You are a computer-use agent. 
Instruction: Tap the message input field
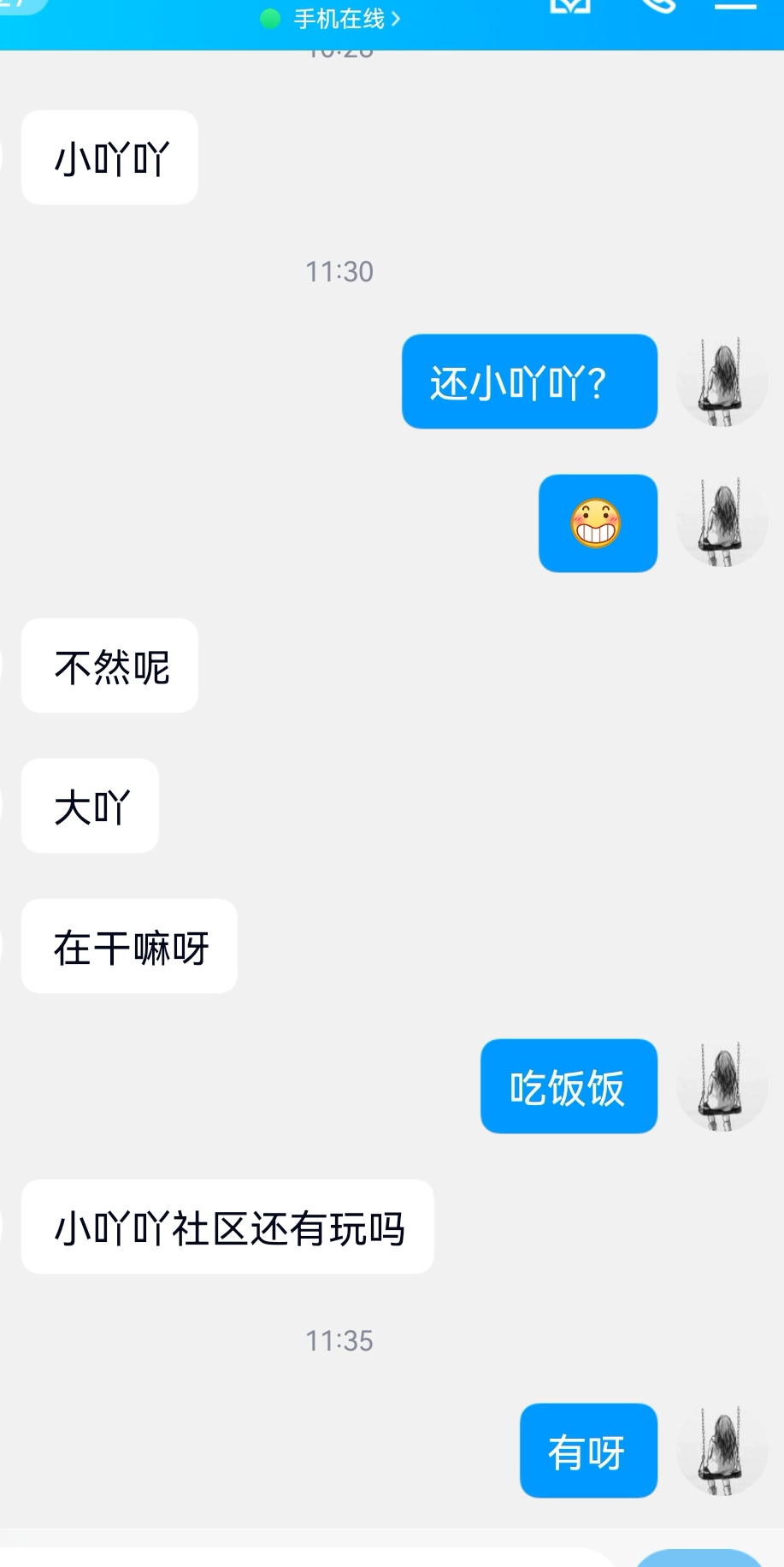[x=308, y=1557]
